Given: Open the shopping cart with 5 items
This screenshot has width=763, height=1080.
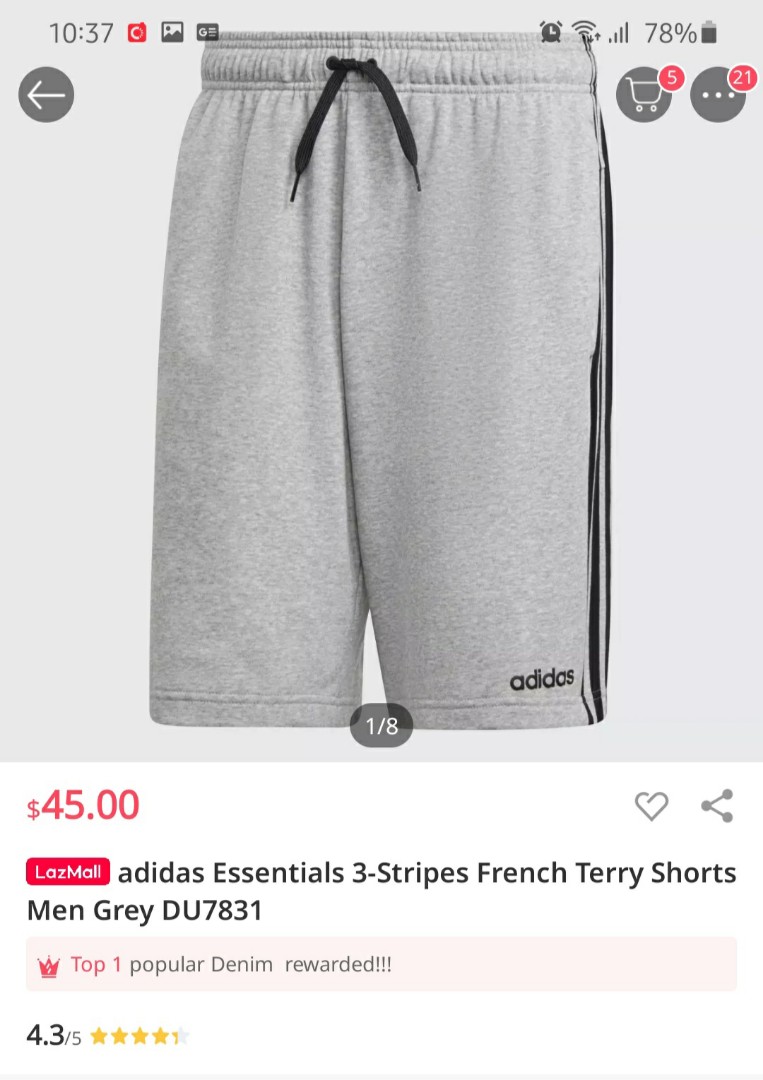Looking at the screenshot, I should 644,95.
